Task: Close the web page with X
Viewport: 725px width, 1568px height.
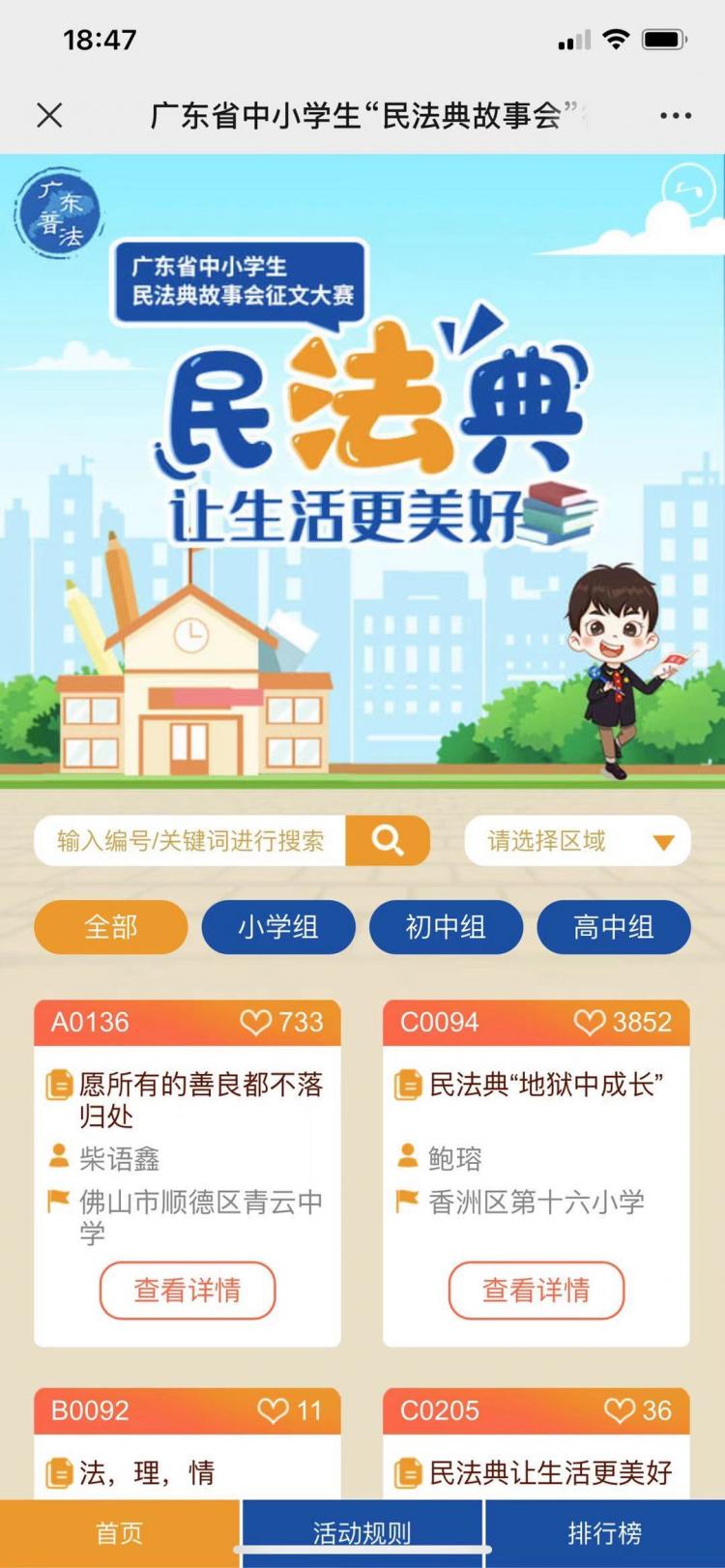Action: (x=49, y=116)
